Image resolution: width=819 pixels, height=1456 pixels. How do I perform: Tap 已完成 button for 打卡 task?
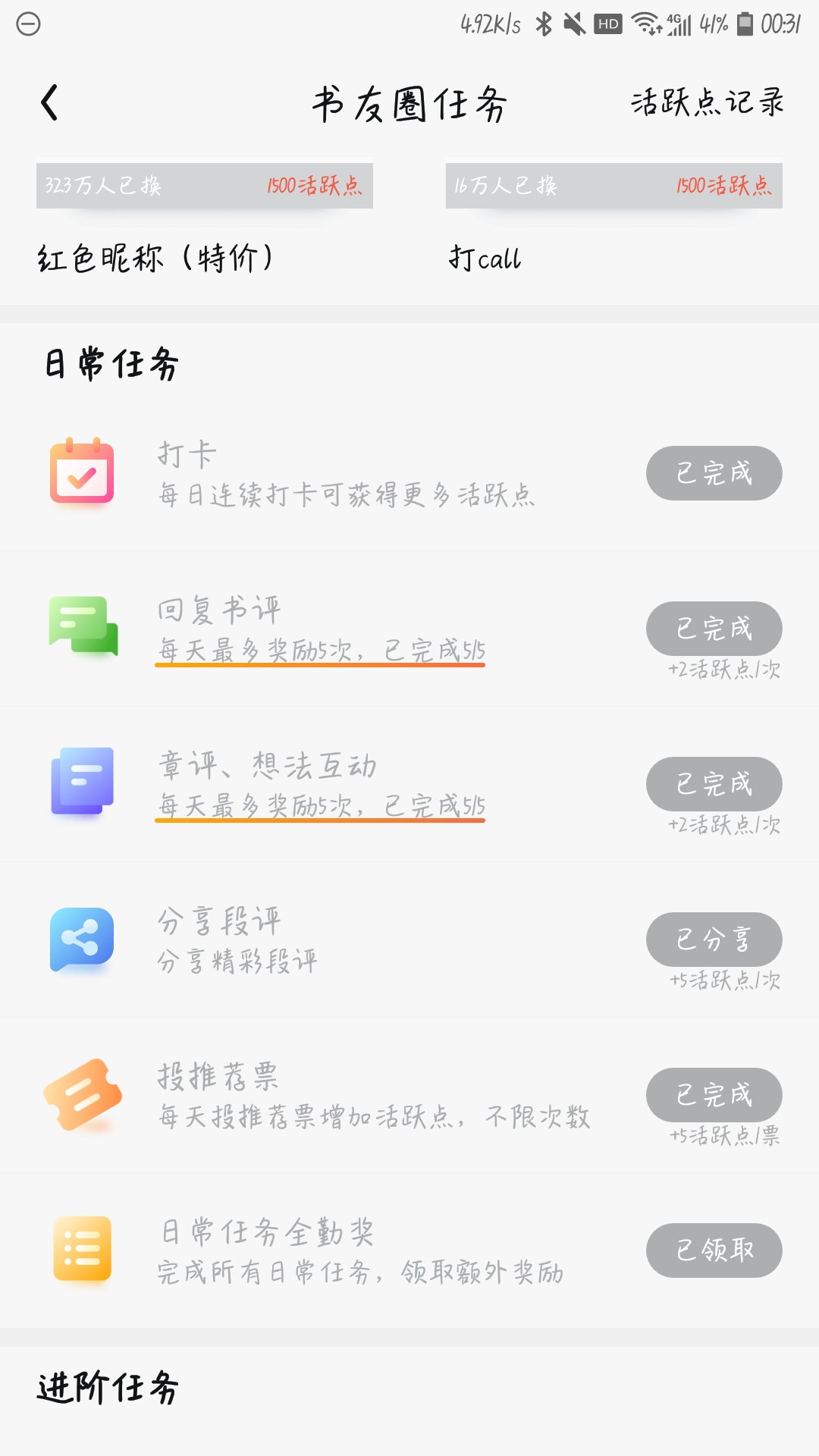(714, 473)
